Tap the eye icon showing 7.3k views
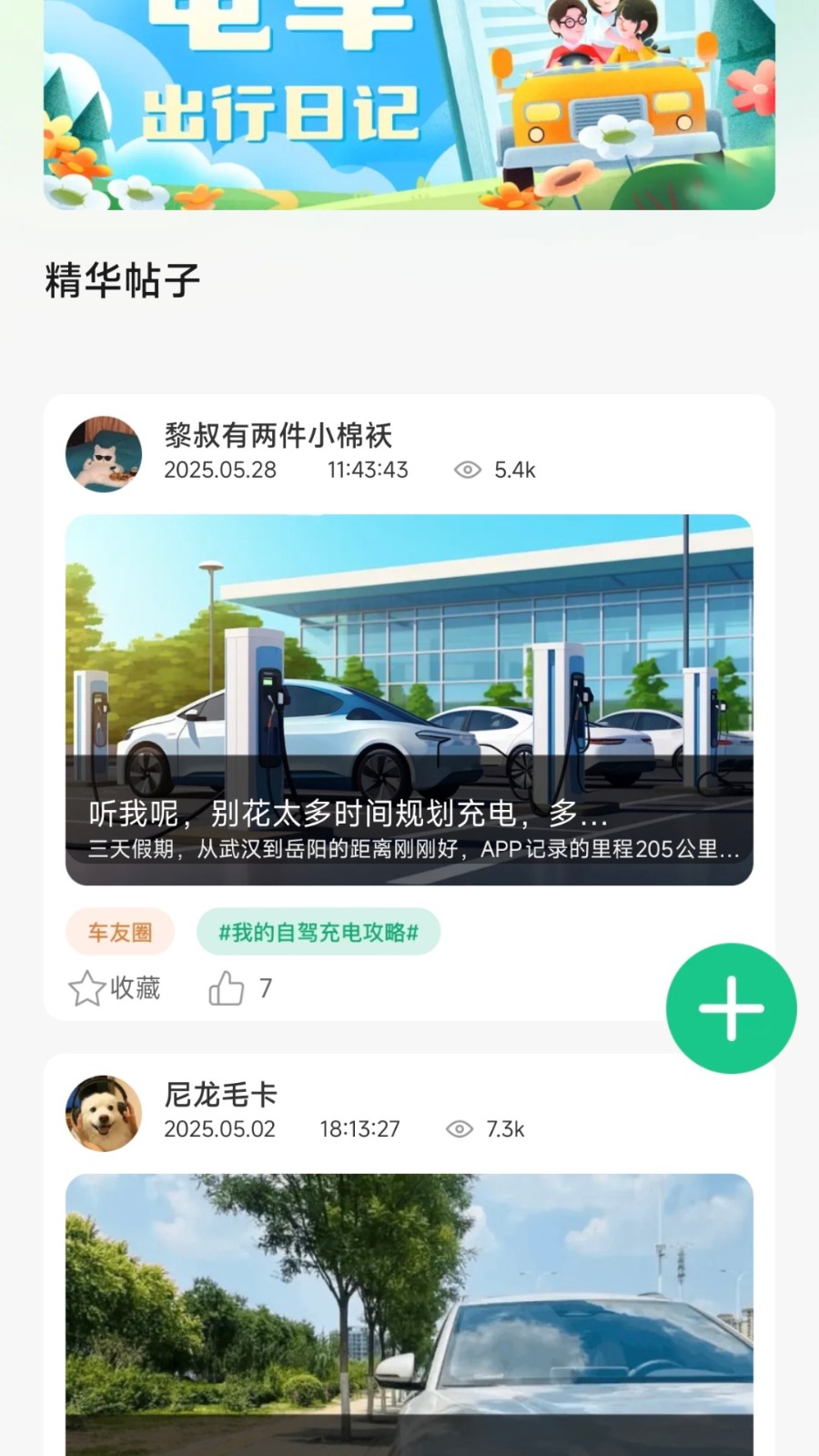819x1456 pixels. click(x=460, y=1128)
